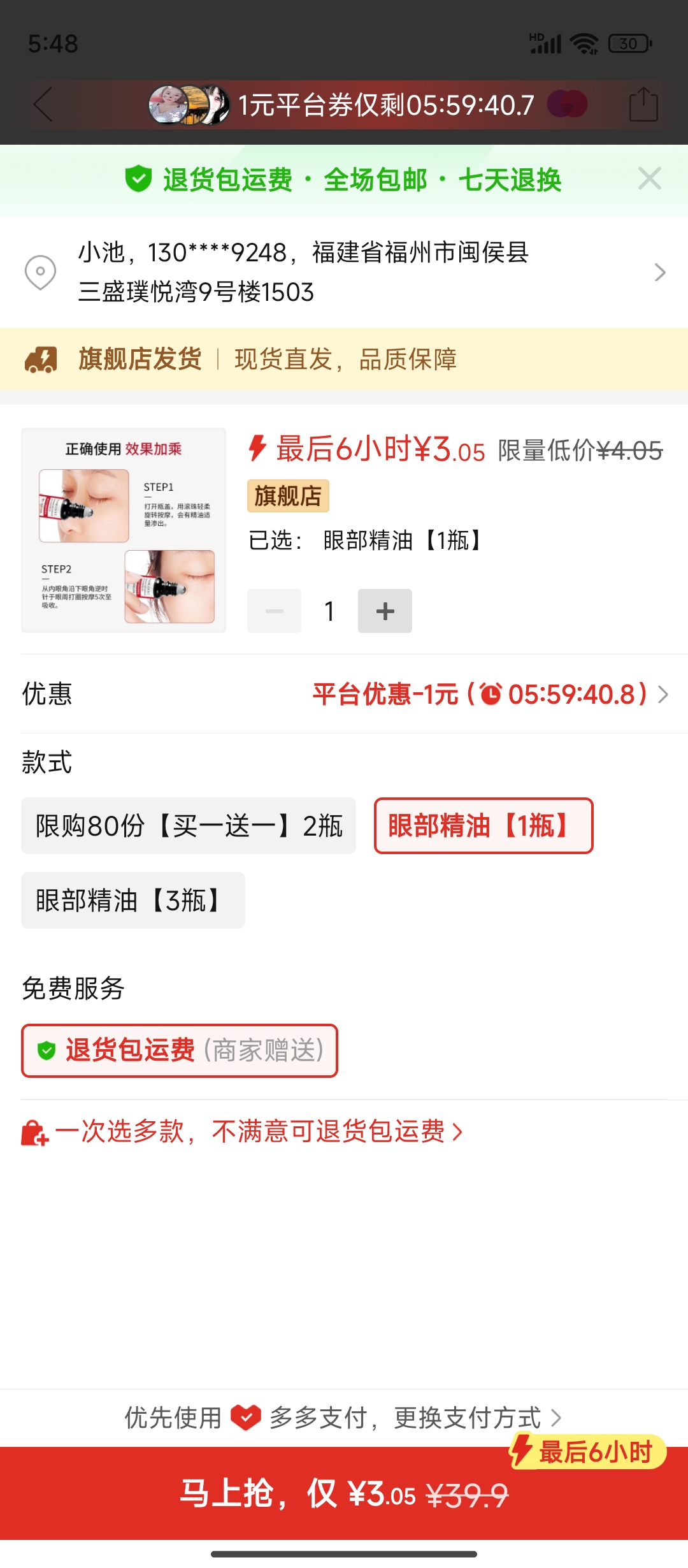This screenshot has width=688, height=1568.
Task: Share this product via the share icon
Action: coord(643,105)
